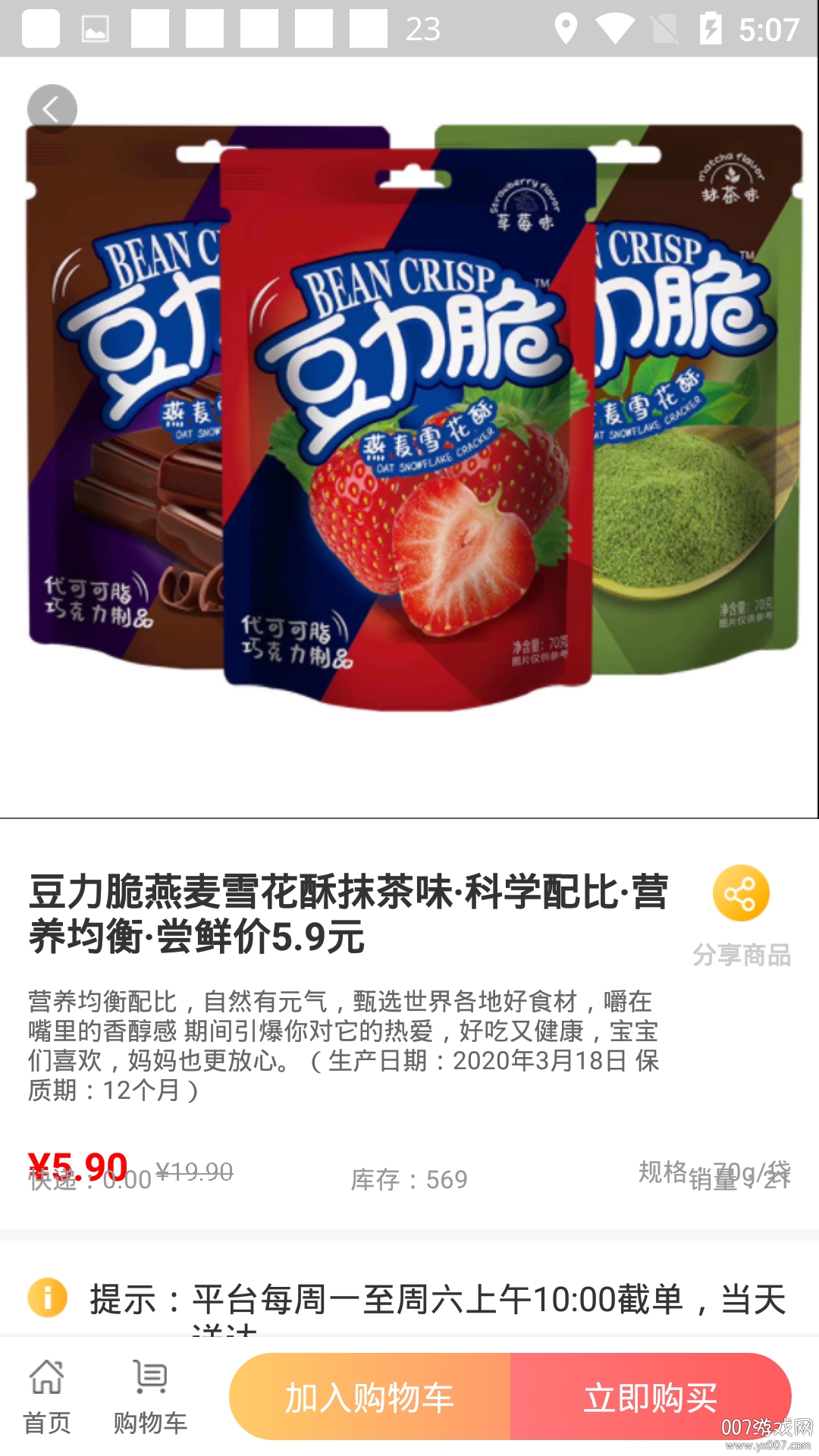Tap the 5:07 clock in the status bar
Screen dimensions: 819x1456
click(764, 29)
